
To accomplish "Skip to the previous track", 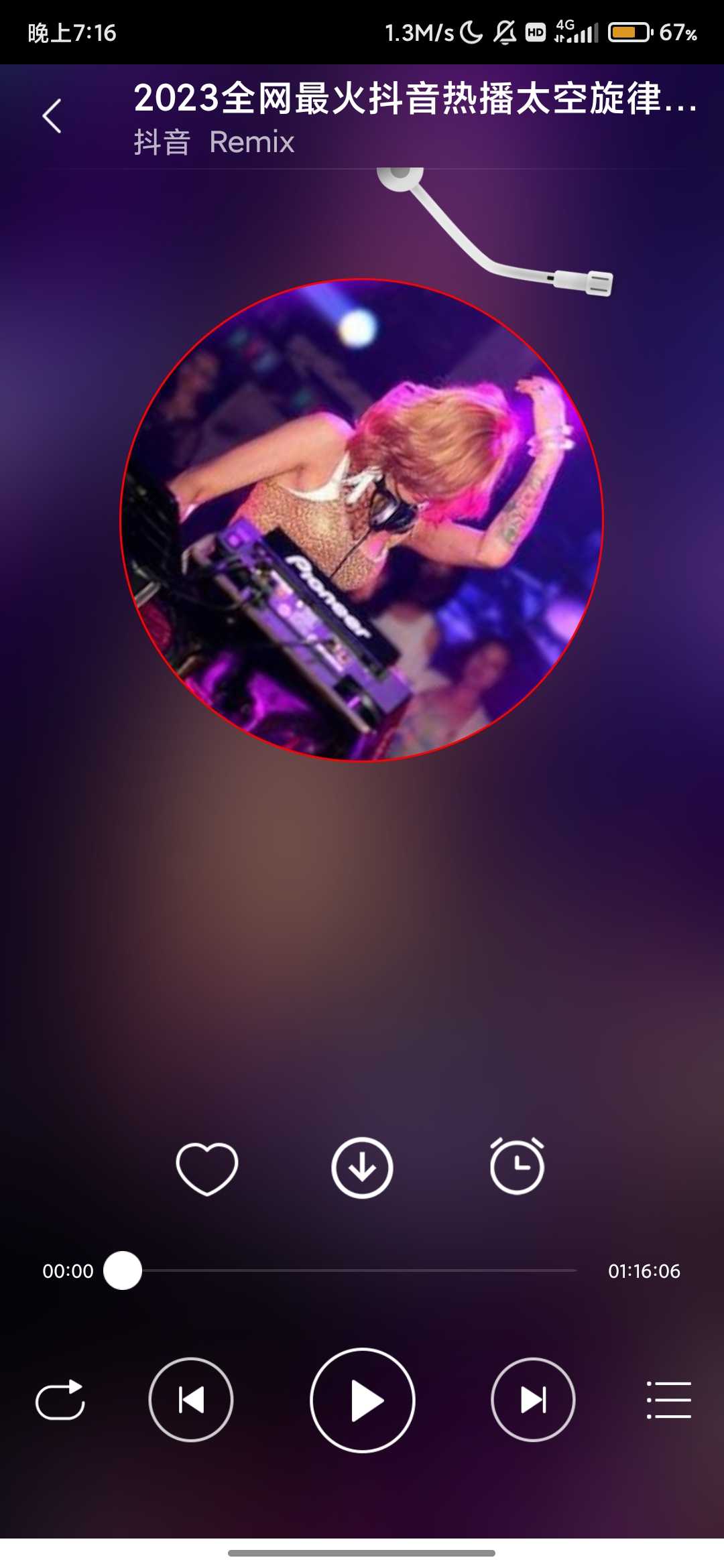I will point(191,1400).
